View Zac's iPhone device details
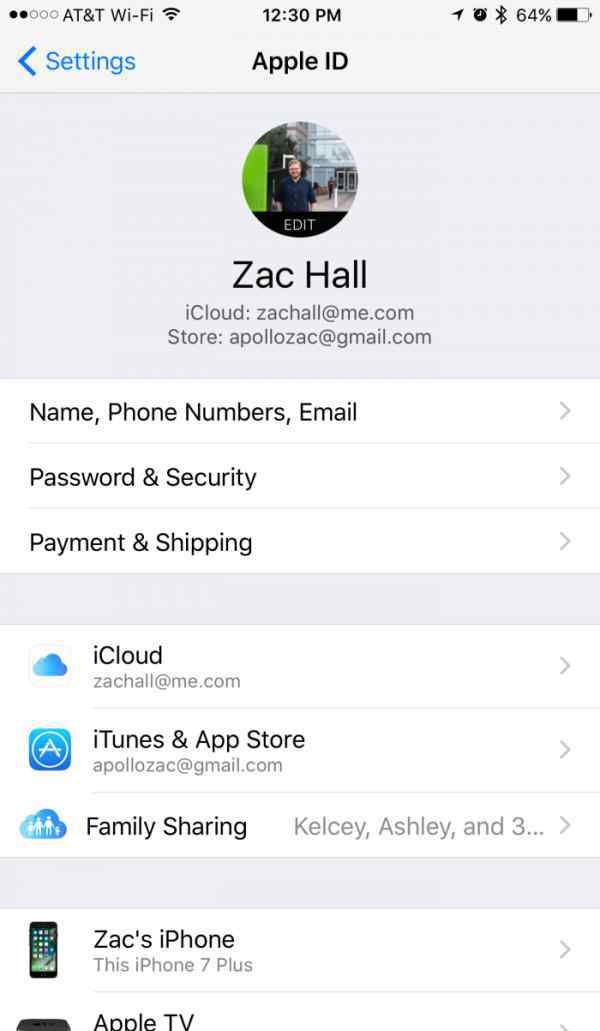This screenshot has height=1031, width=600. click(x=300, y=951)
